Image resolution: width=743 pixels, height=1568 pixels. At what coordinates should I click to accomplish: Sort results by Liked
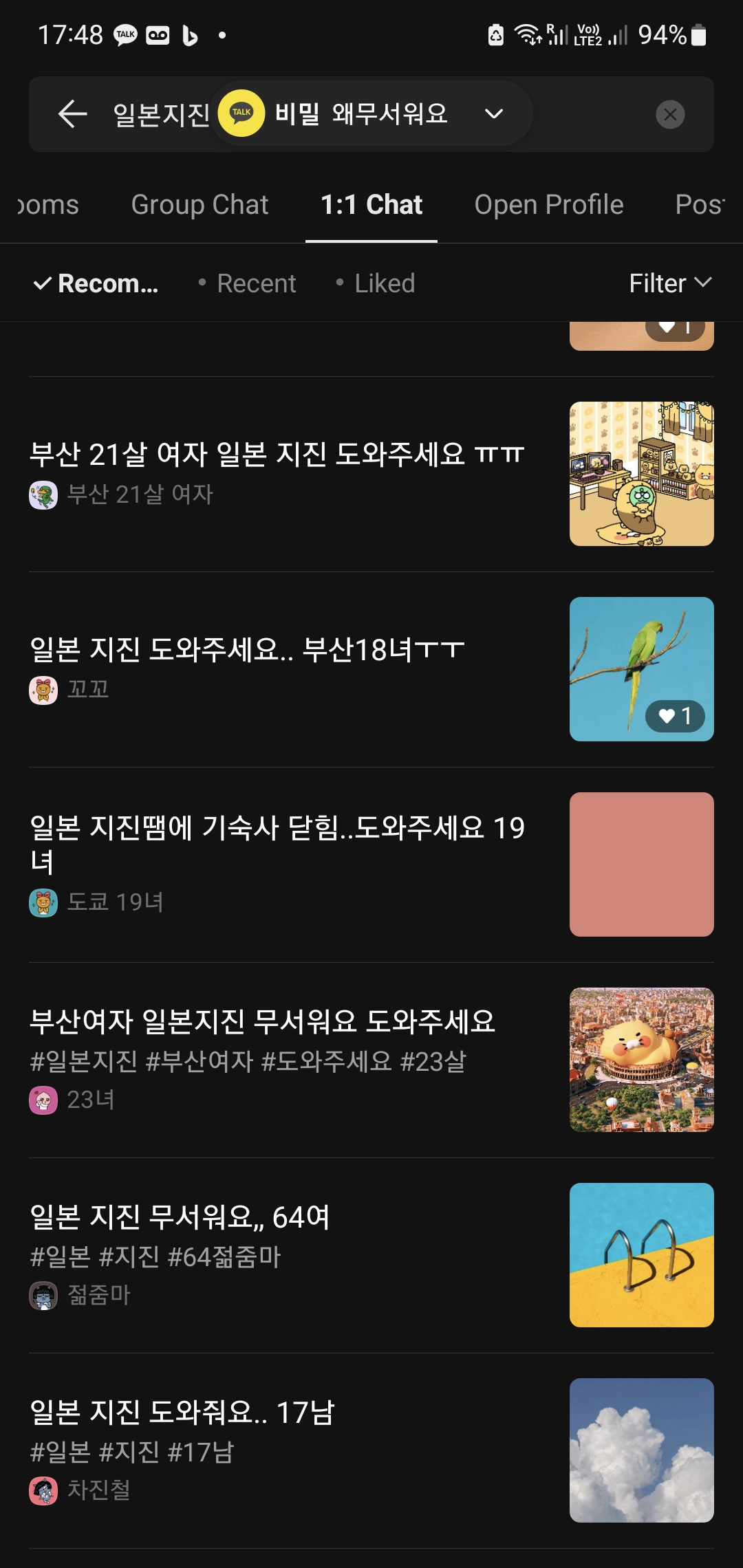pyautogui.click(x=375, y=283)
